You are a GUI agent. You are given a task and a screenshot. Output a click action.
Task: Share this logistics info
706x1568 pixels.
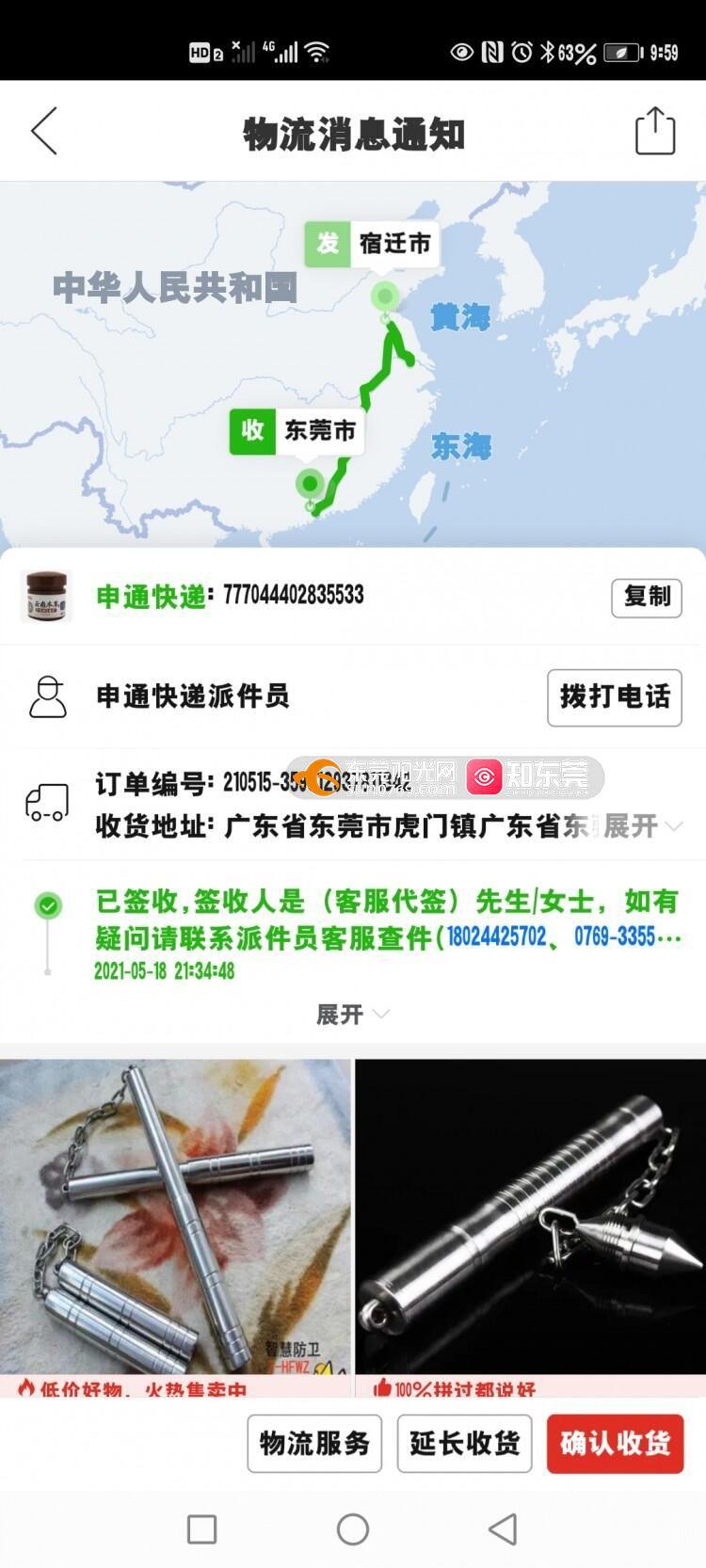pos(654,131)
